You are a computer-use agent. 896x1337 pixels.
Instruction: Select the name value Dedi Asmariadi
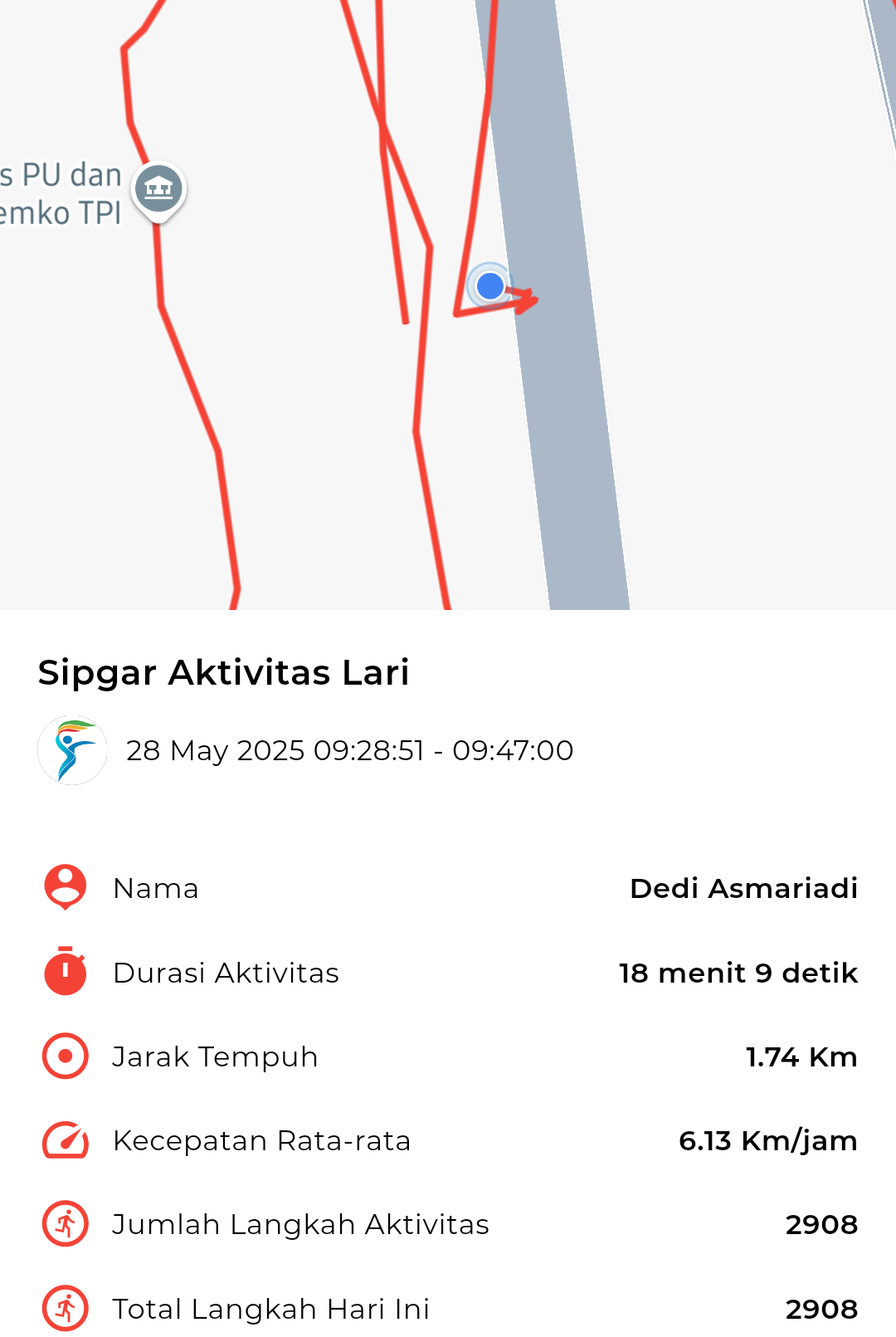(745, 889)
